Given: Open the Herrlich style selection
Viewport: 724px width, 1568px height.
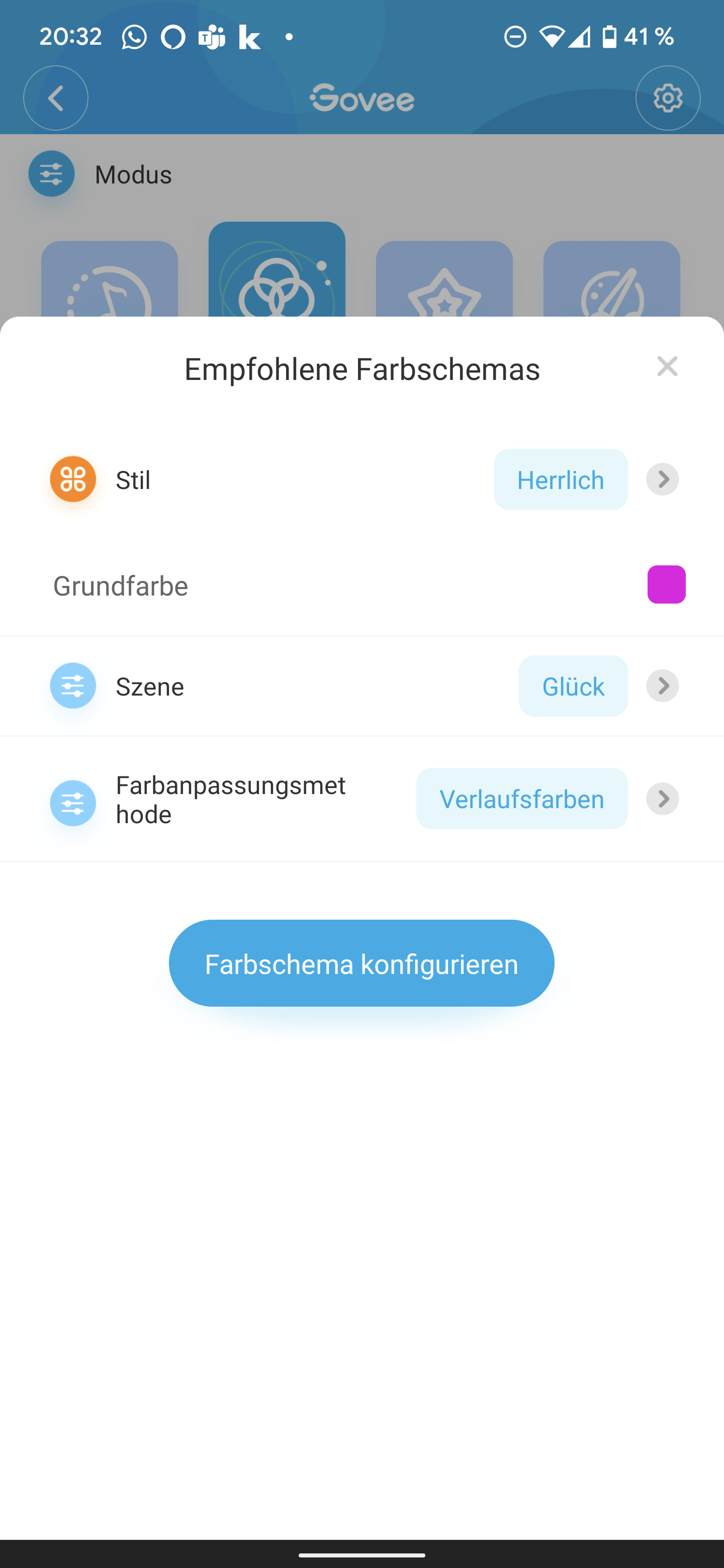Looking at the screenshot, I should (560, 479).
